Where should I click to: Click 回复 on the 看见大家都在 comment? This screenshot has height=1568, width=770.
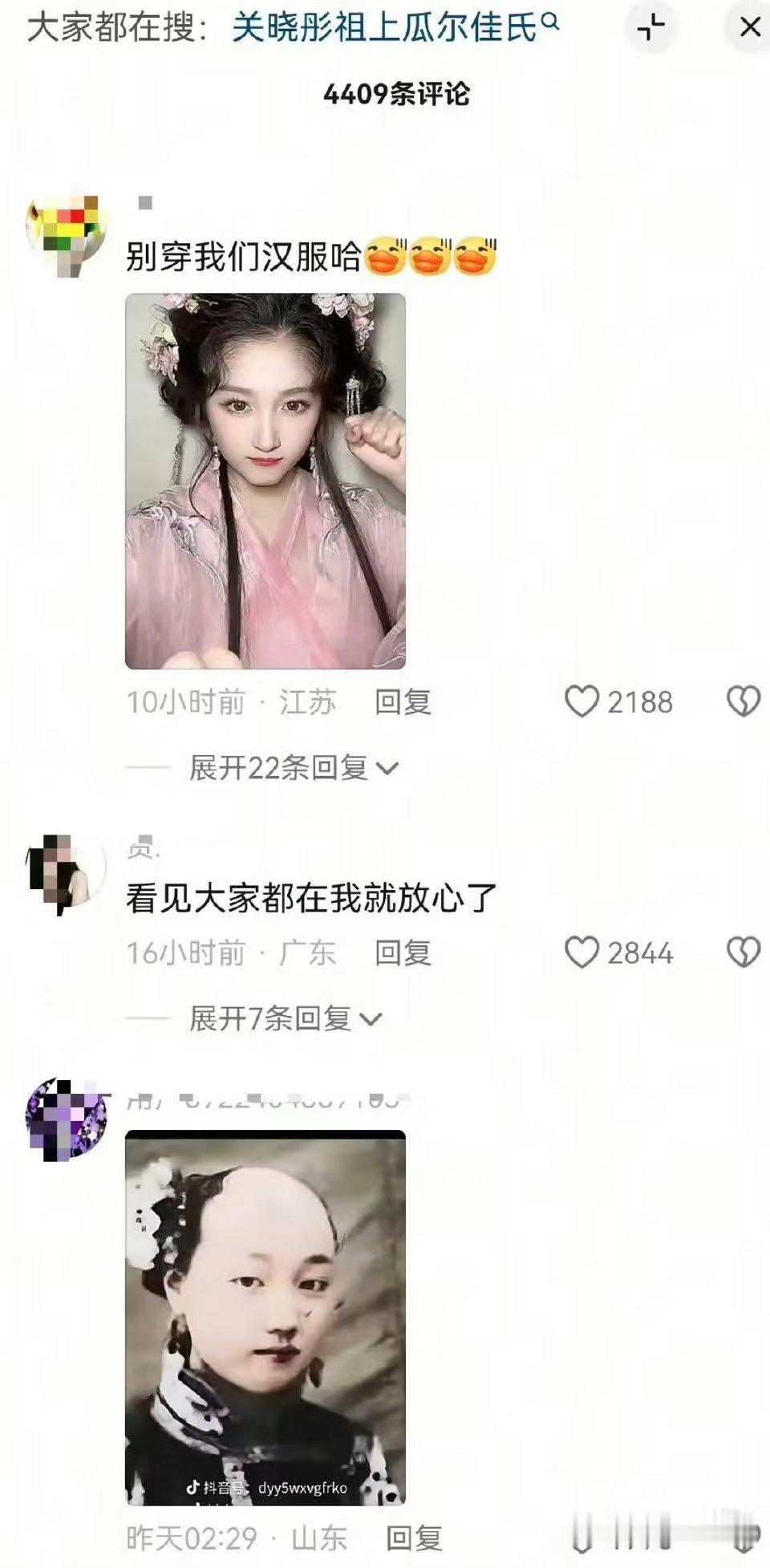[x=405, y=954]
